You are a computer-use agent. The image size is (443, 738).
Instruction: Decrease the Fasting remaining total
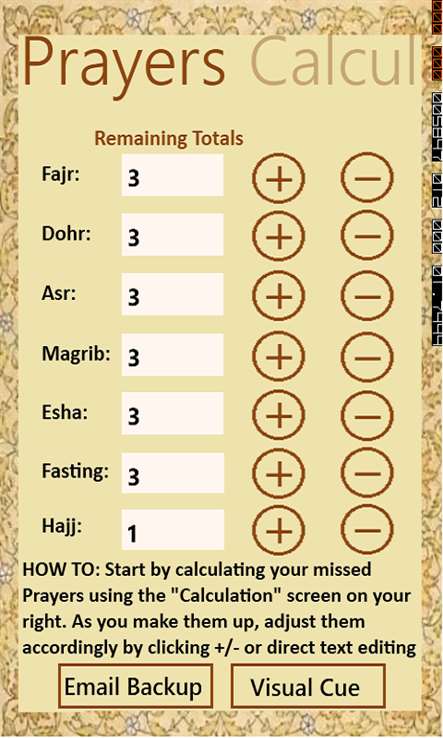point(367,473)
